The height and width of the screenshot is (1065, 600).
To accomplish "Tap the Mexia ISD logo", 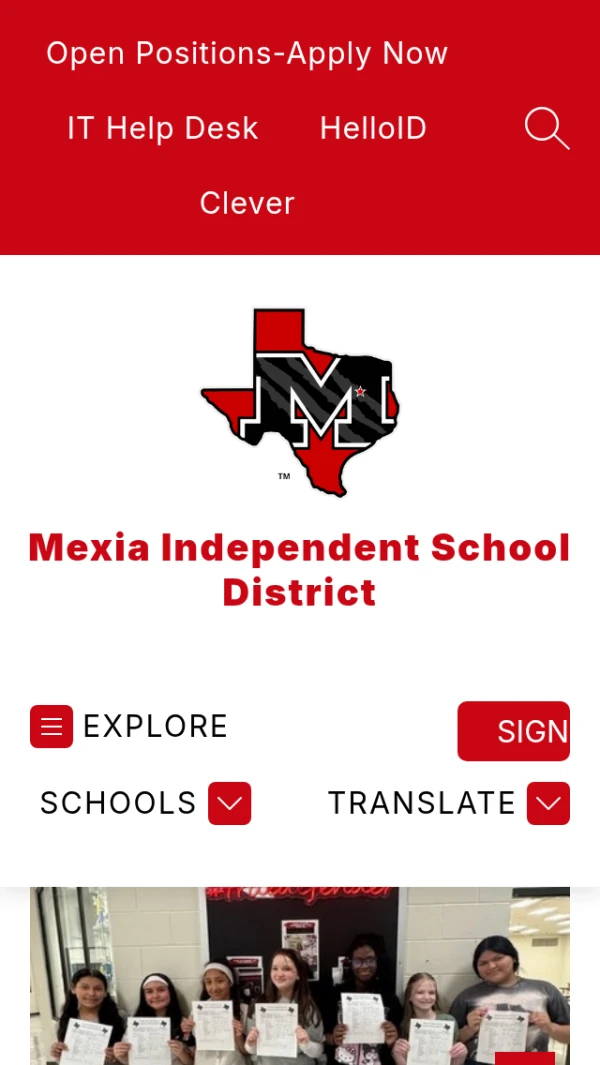I will pos(300,402).
